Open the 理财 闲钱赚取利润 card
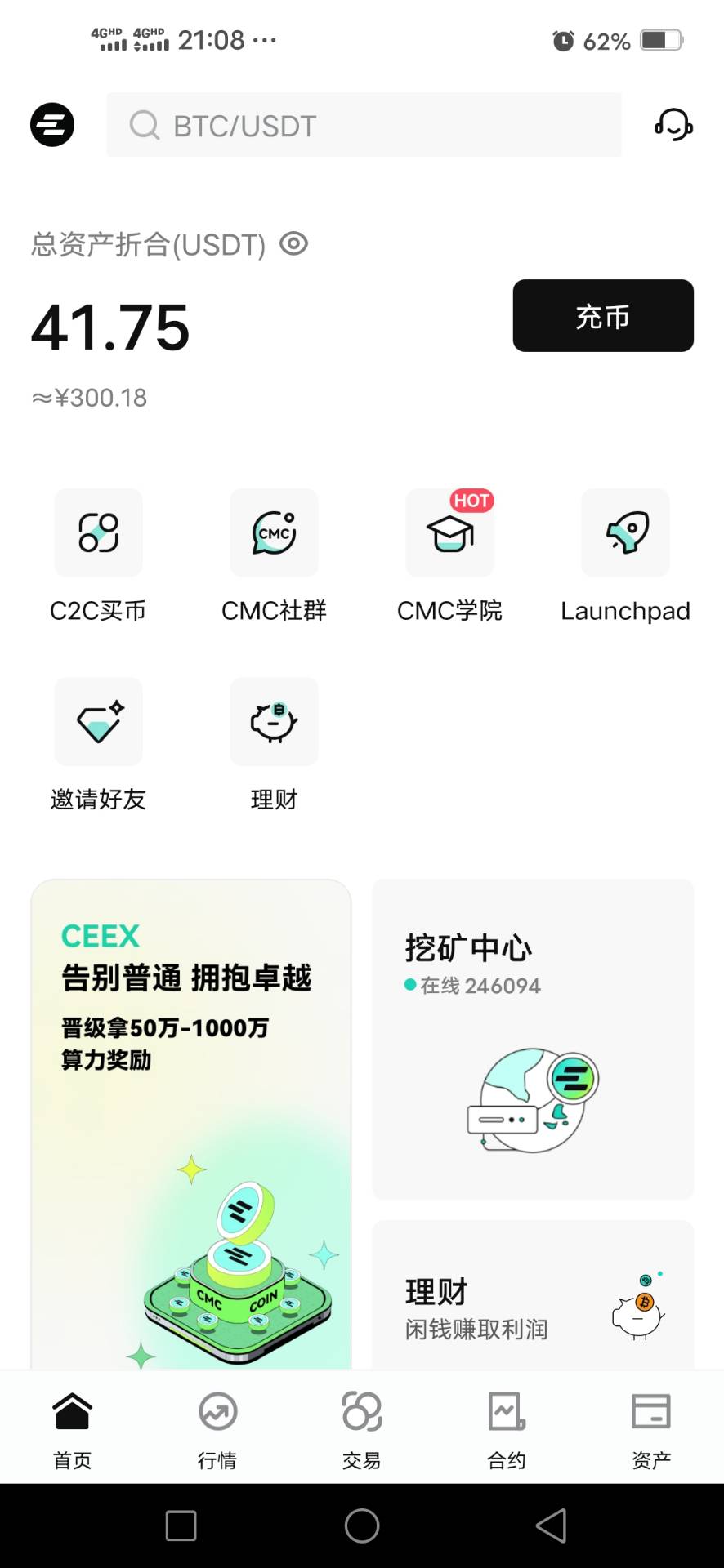 (532, 1298)
